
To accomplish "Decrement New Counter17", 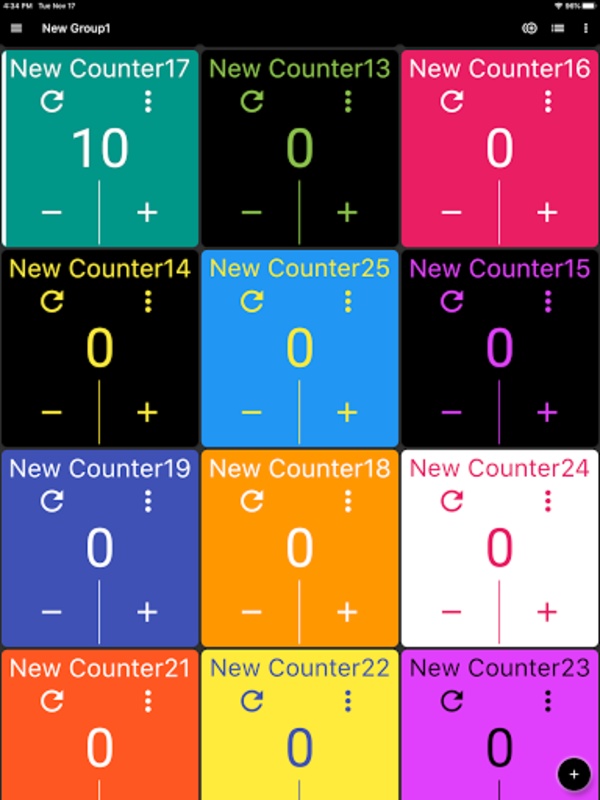I will pyautogui.click(x=52, y=212).
